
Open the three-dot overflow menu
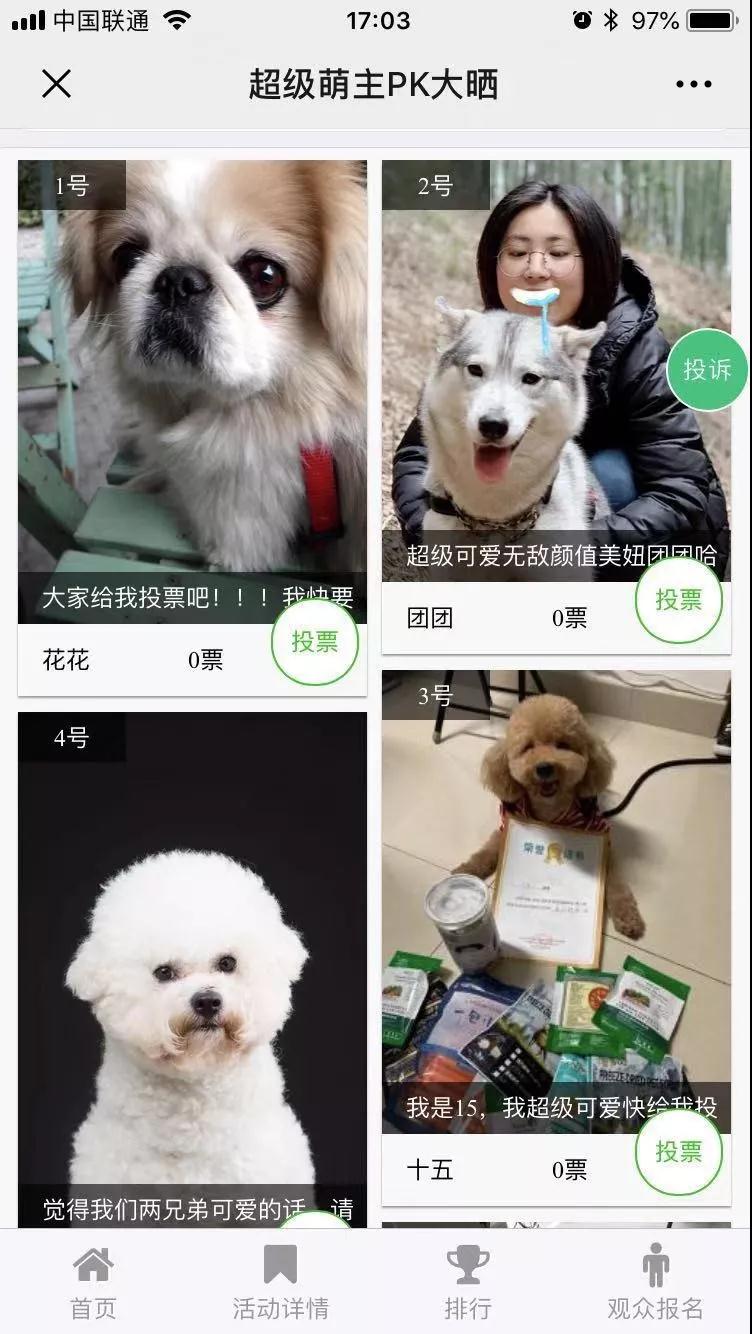point(693,84)
